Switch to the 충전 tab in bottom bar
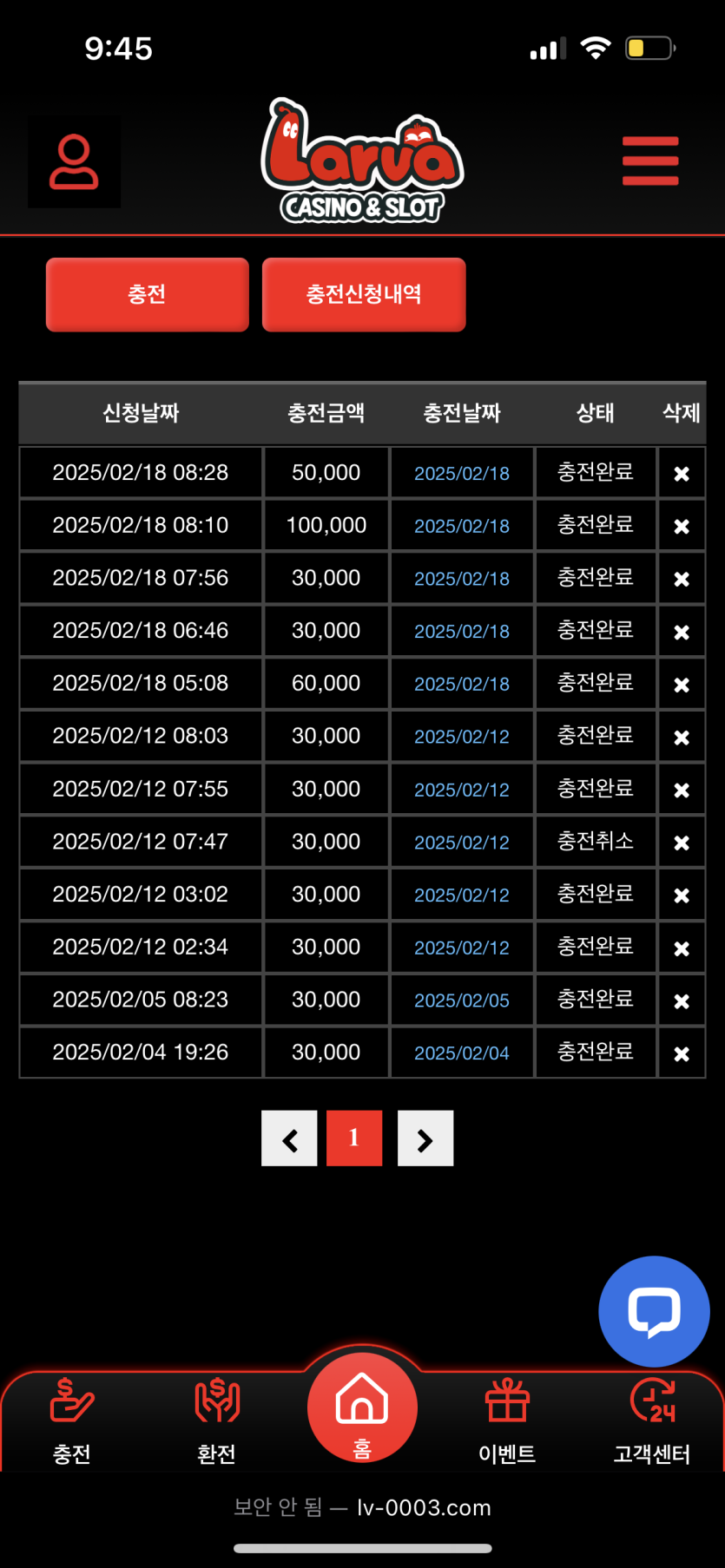The image size is (725, 1568). (72, 1420)
